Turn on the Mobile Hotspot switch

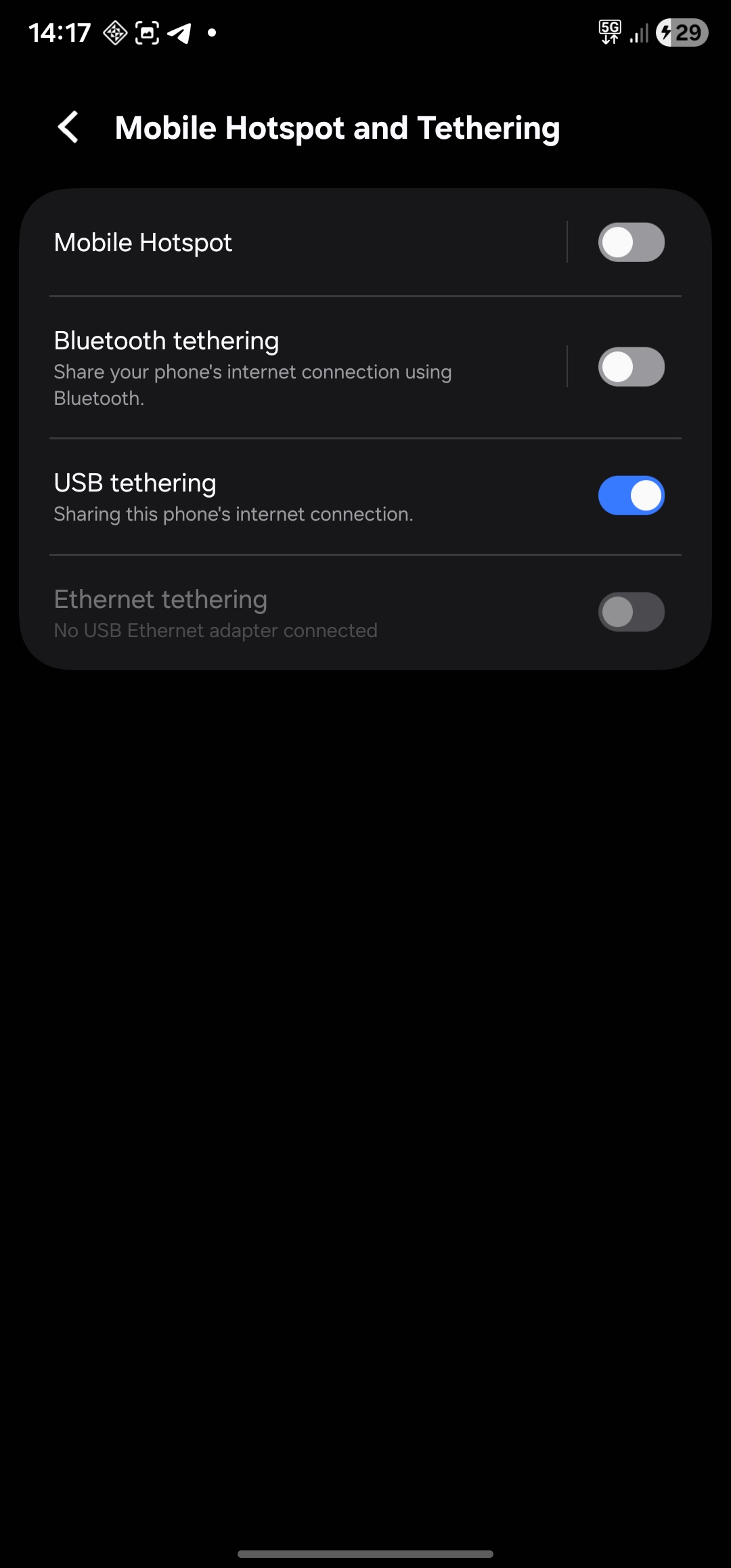[x=631, y=242]
